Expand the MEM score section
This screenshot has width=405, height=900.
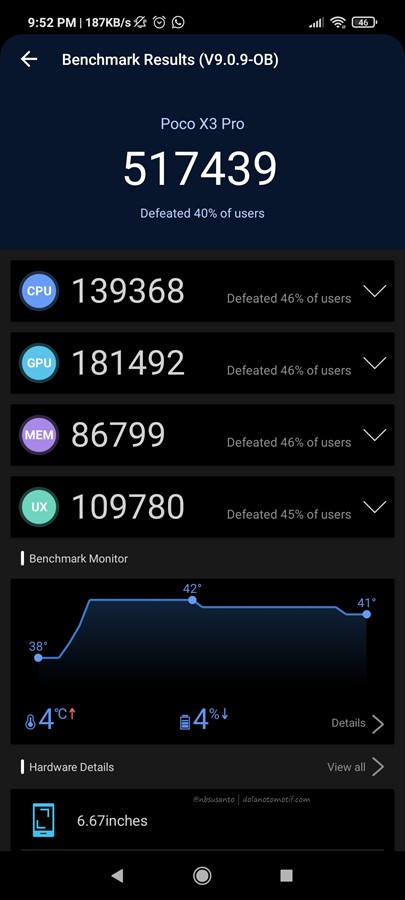375,435
